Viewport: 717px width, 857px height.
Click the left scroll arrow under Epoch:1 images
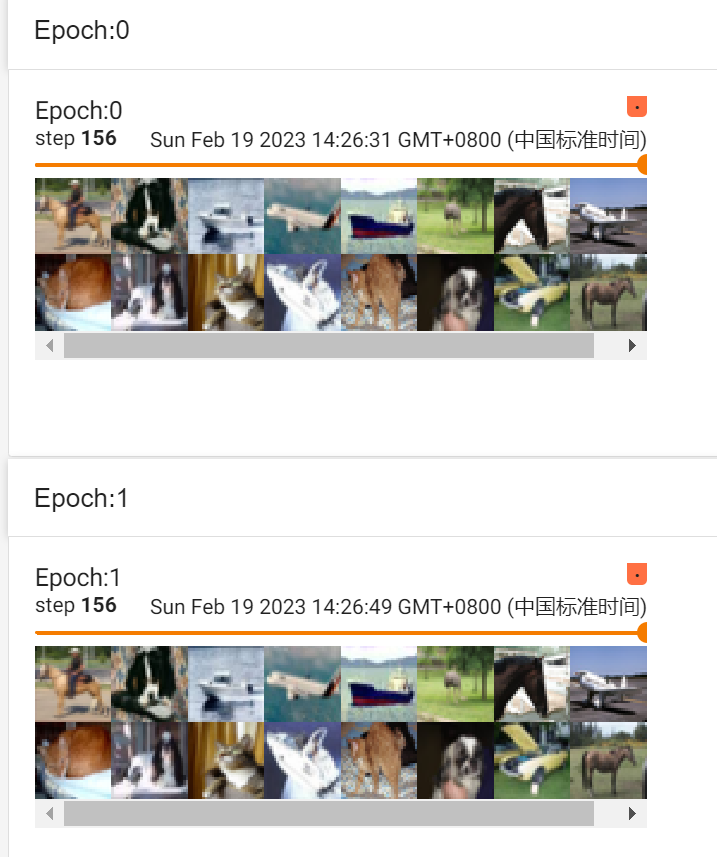coord(49,814)
